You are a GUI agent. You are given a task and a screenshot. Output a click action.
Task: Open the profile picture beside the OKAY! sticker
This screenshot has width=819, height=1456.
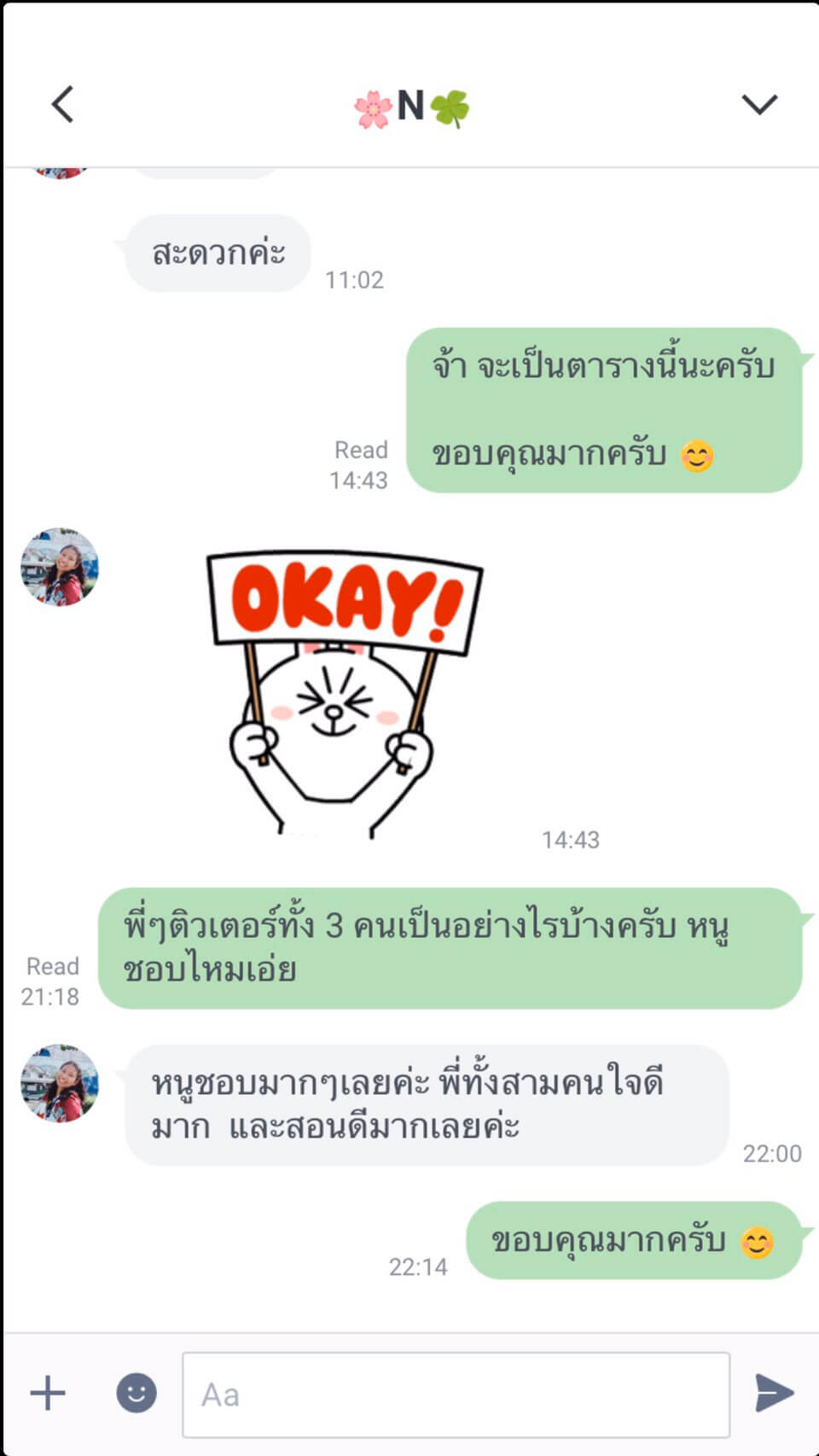tap(60, 568)
